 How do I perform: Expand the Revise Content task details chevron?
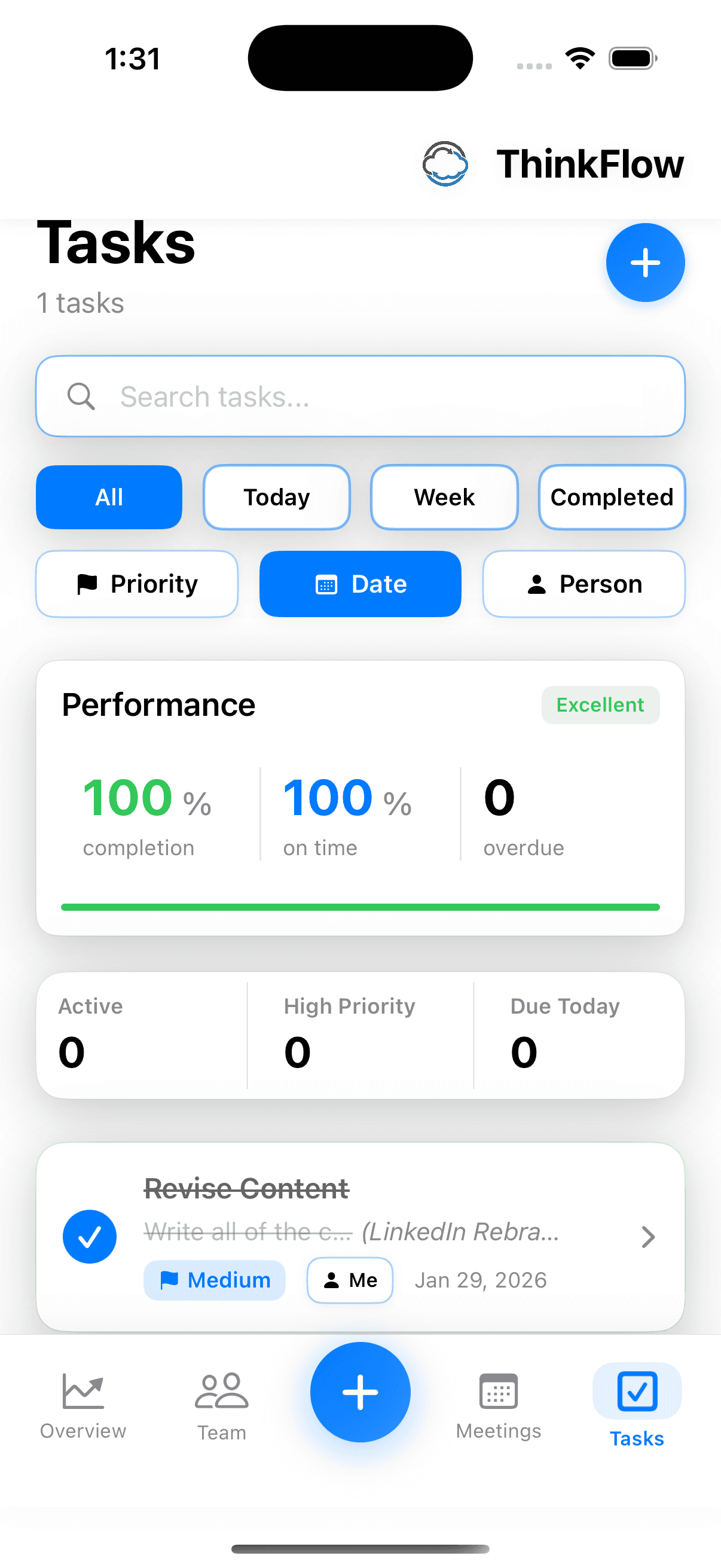point(647,1236)
